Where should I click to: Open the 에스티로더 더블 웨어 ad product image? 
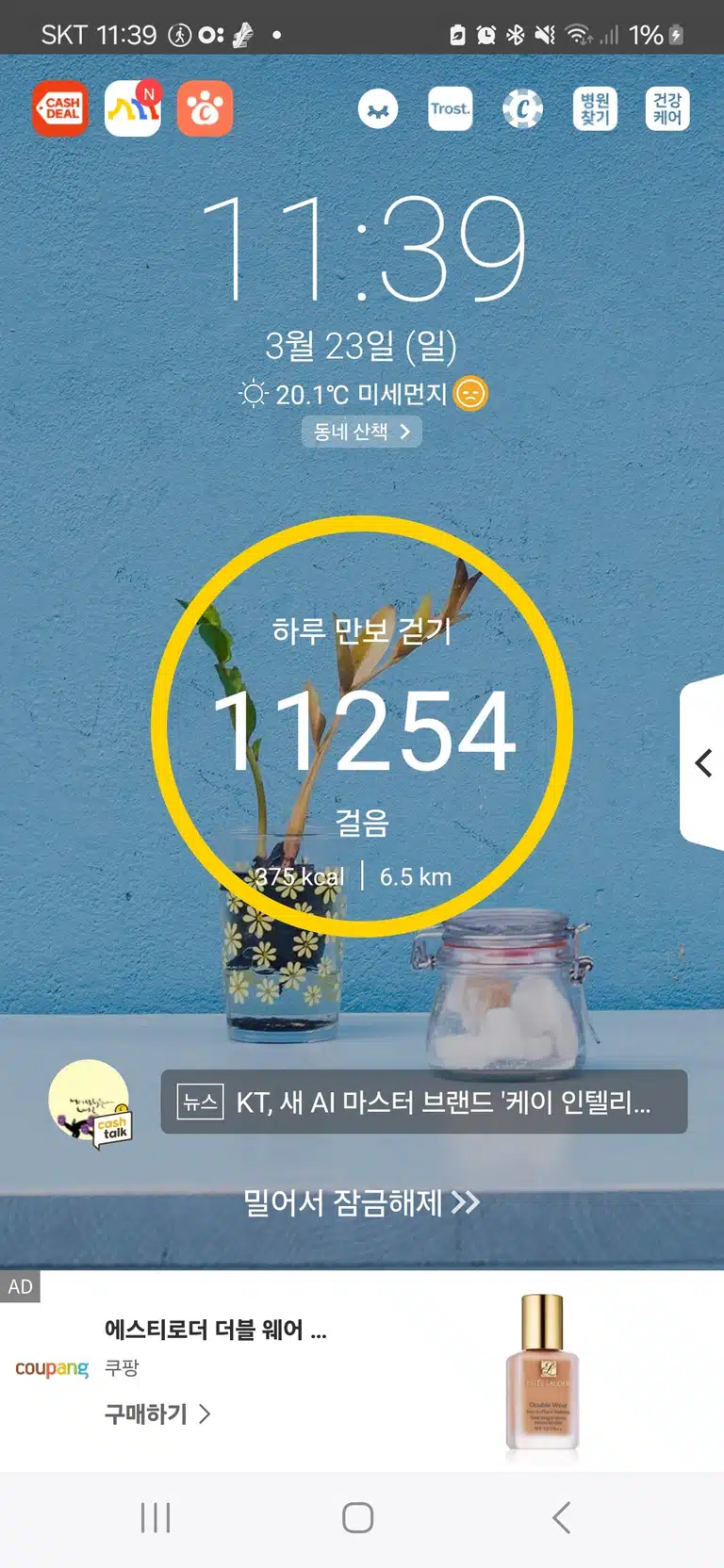543,1372
